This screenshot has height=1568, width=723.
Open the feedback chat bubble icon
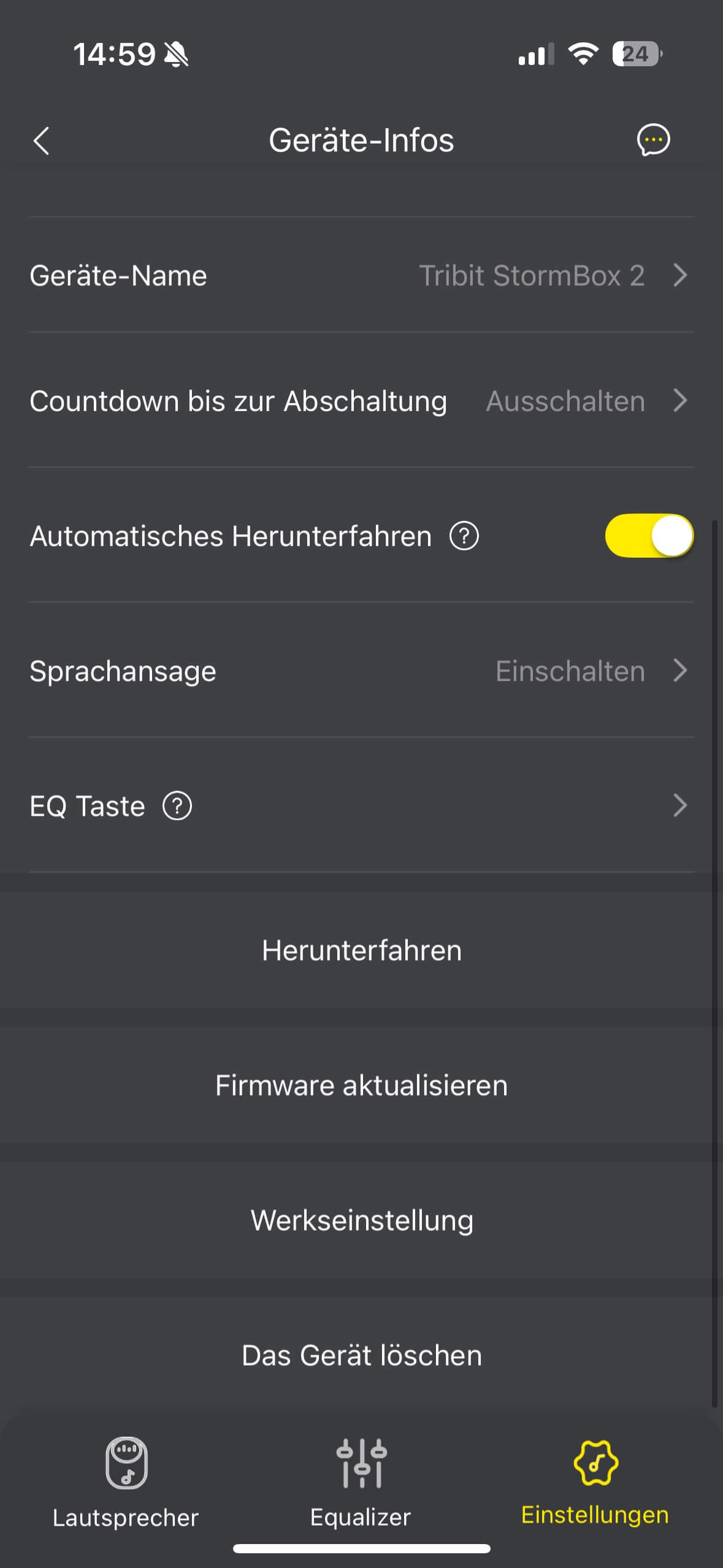[652, 140]
